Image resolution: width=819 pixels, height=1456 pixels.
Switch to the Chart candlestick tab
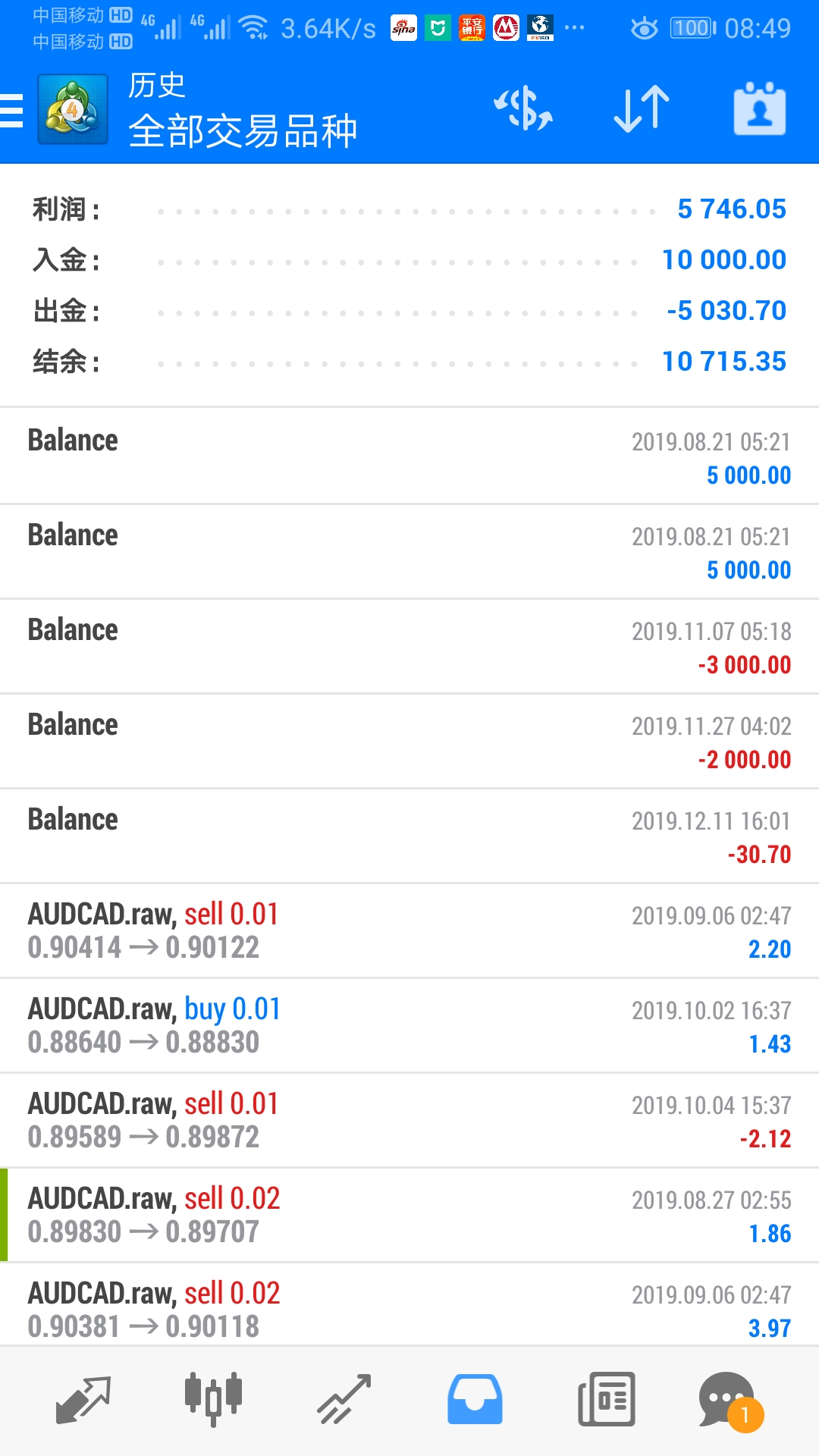tap(213, 1399)
